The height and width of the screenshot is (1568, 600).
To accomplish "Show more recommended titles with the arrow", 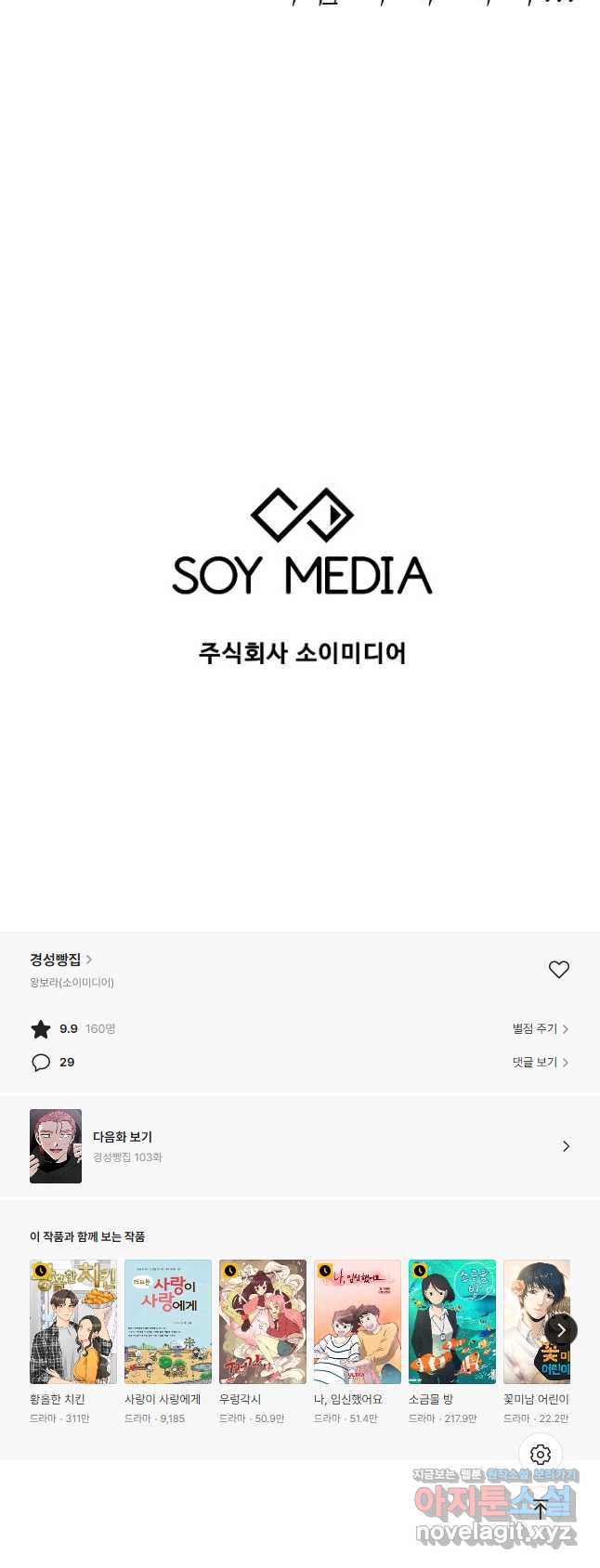I will tap(561, 1330).
